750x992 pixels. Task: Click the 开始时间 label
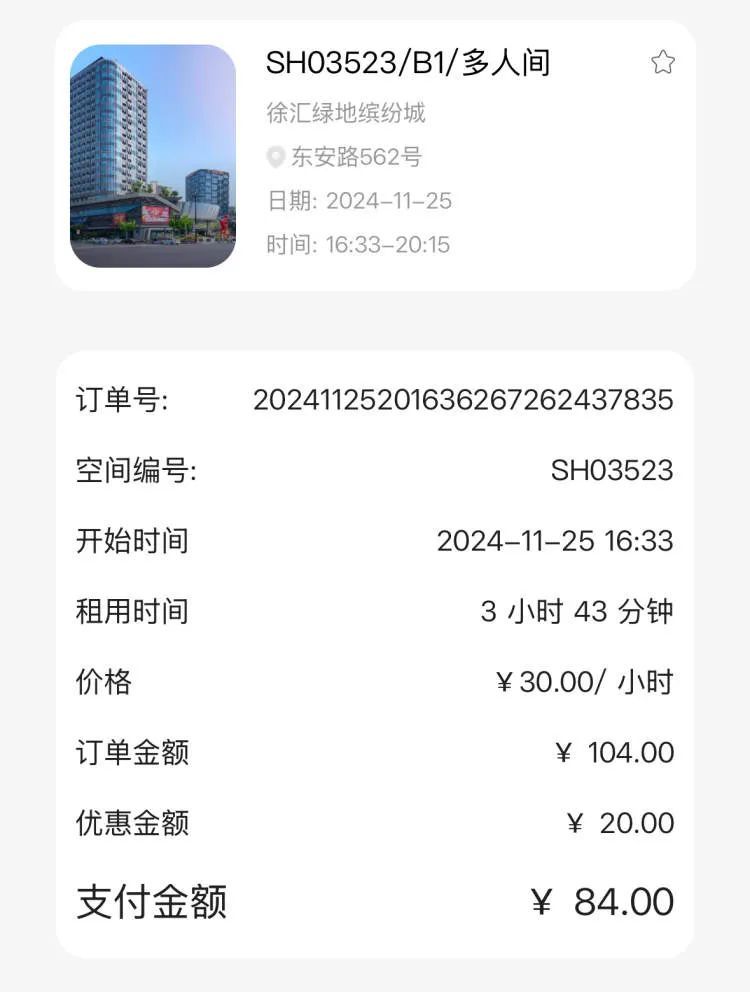click(130, 541)
